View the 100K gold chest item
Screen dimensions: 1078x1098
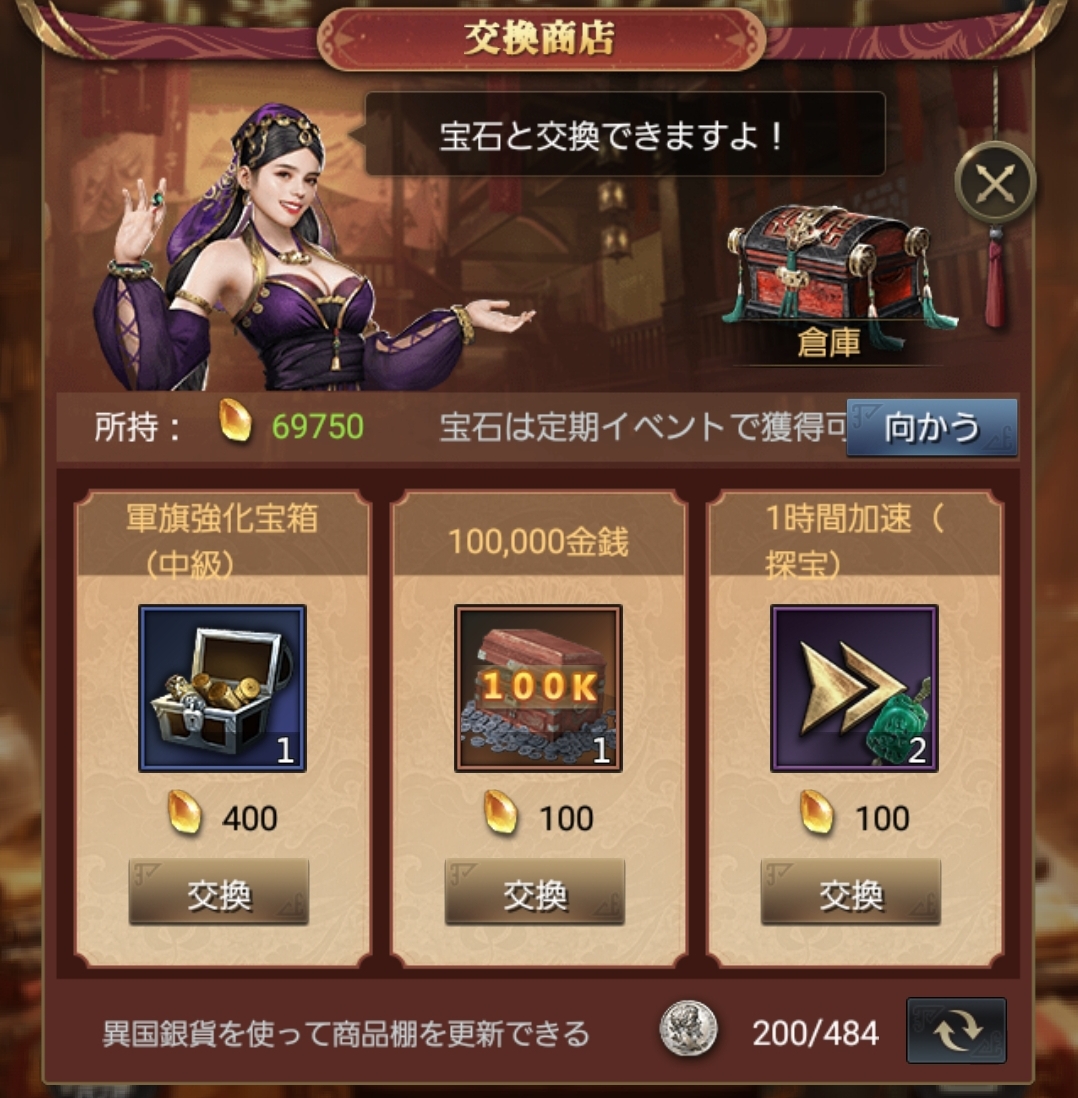tap(538, 688)
